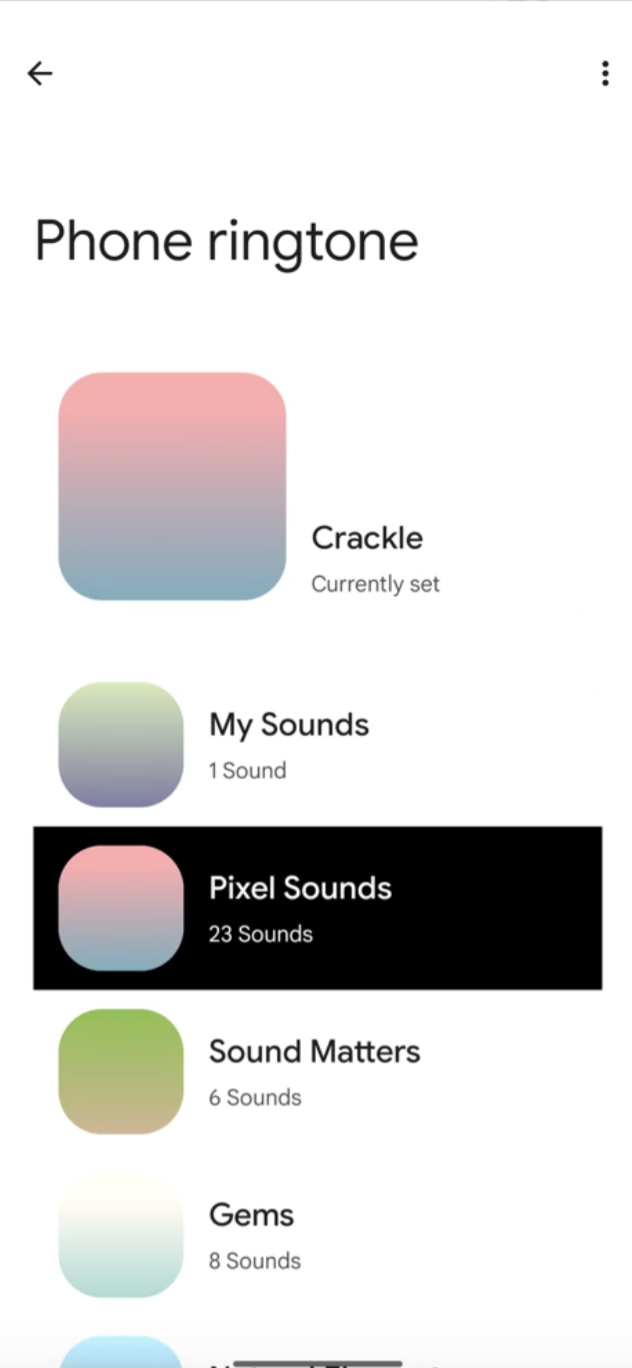Open the currently set Crackle ringtone
This screenshot has height=1368, width=632.
(x=317, y=486)
